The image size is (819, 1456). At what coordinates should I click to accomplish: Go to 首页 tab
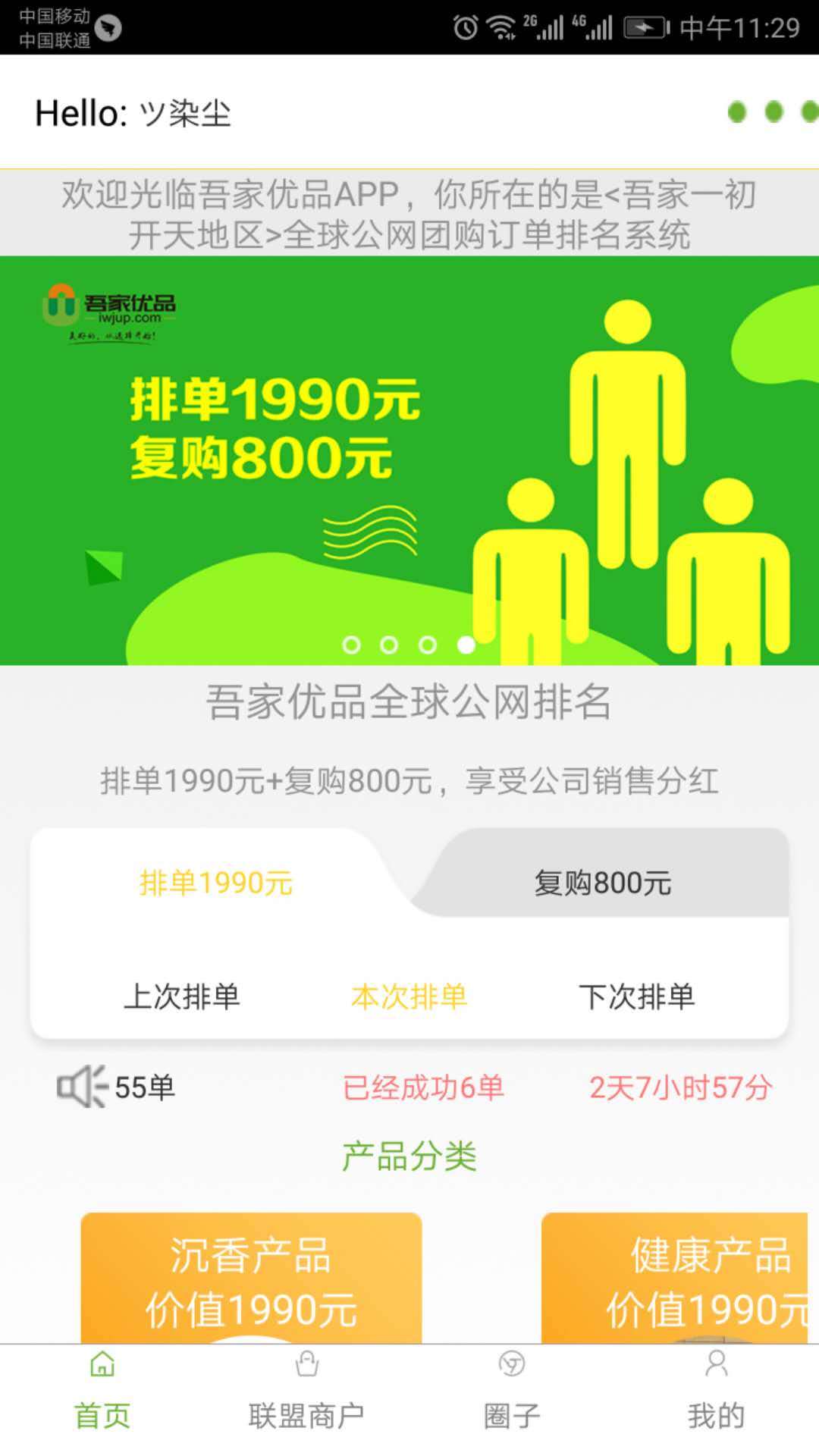(x=102, y=1394)
